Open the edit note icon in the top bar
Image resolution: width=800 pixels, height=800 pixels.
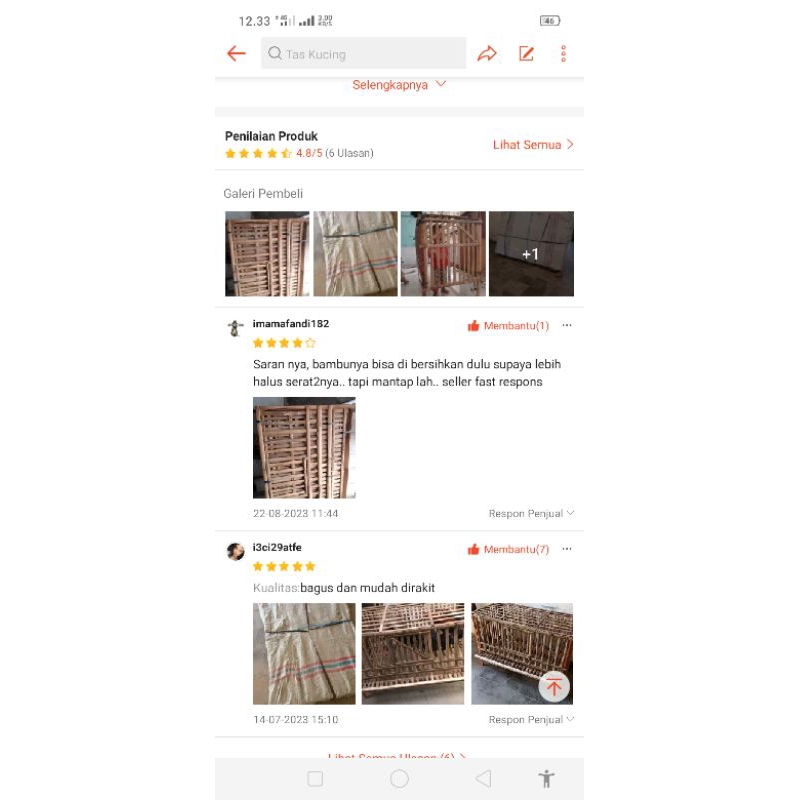click(526, 54)
